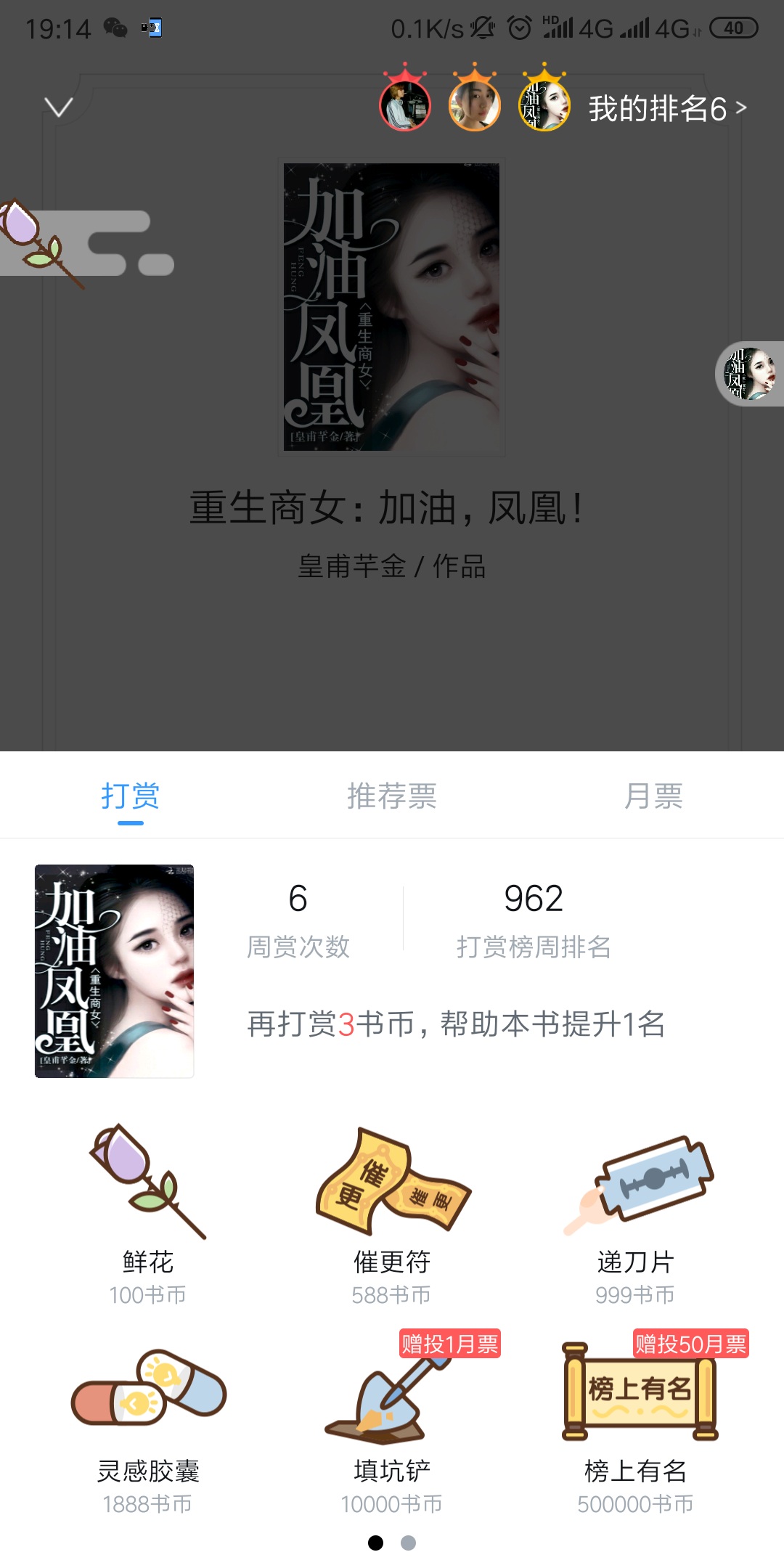
Task: Collapse the panel with the down chevron
Action: (59, 107)
